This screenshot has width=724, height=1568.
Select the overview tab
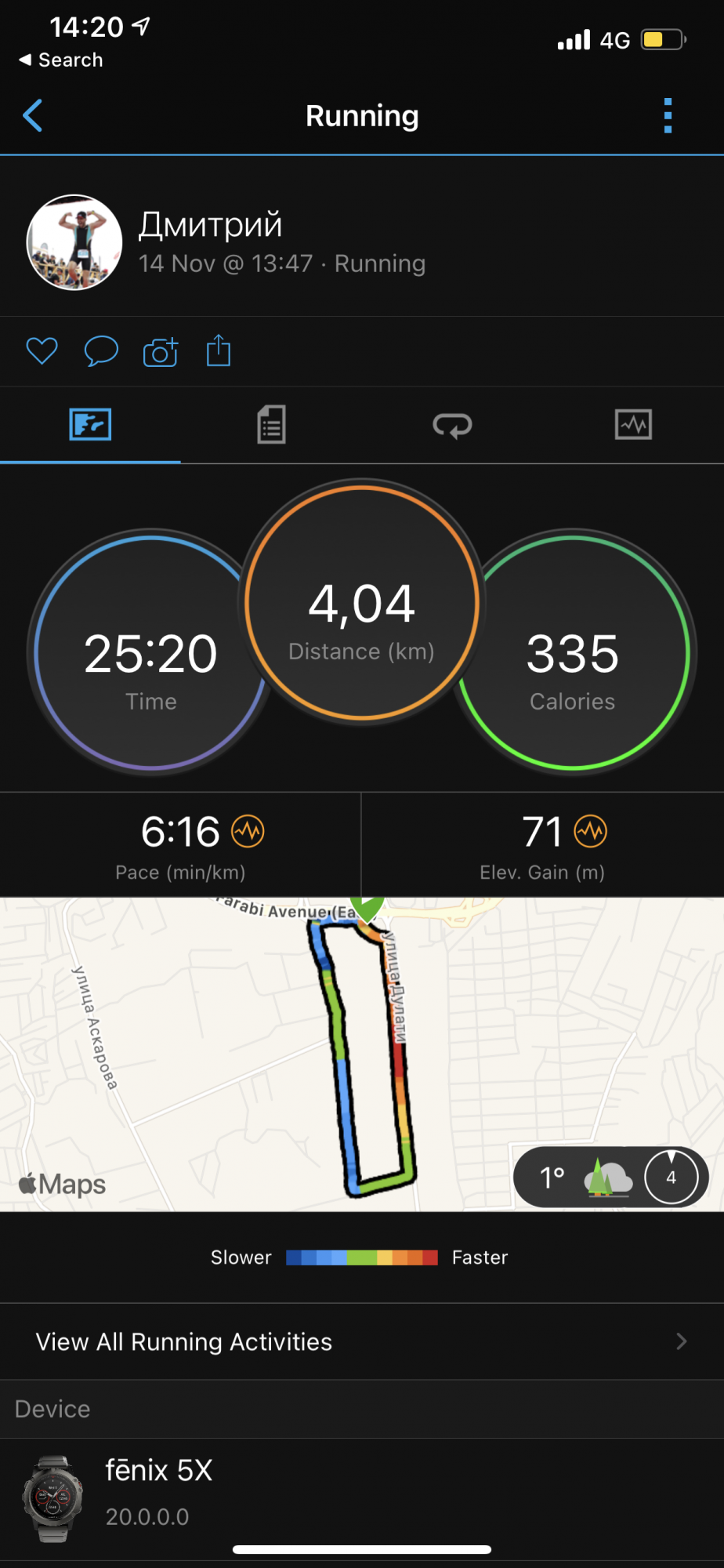pos(90,425)
